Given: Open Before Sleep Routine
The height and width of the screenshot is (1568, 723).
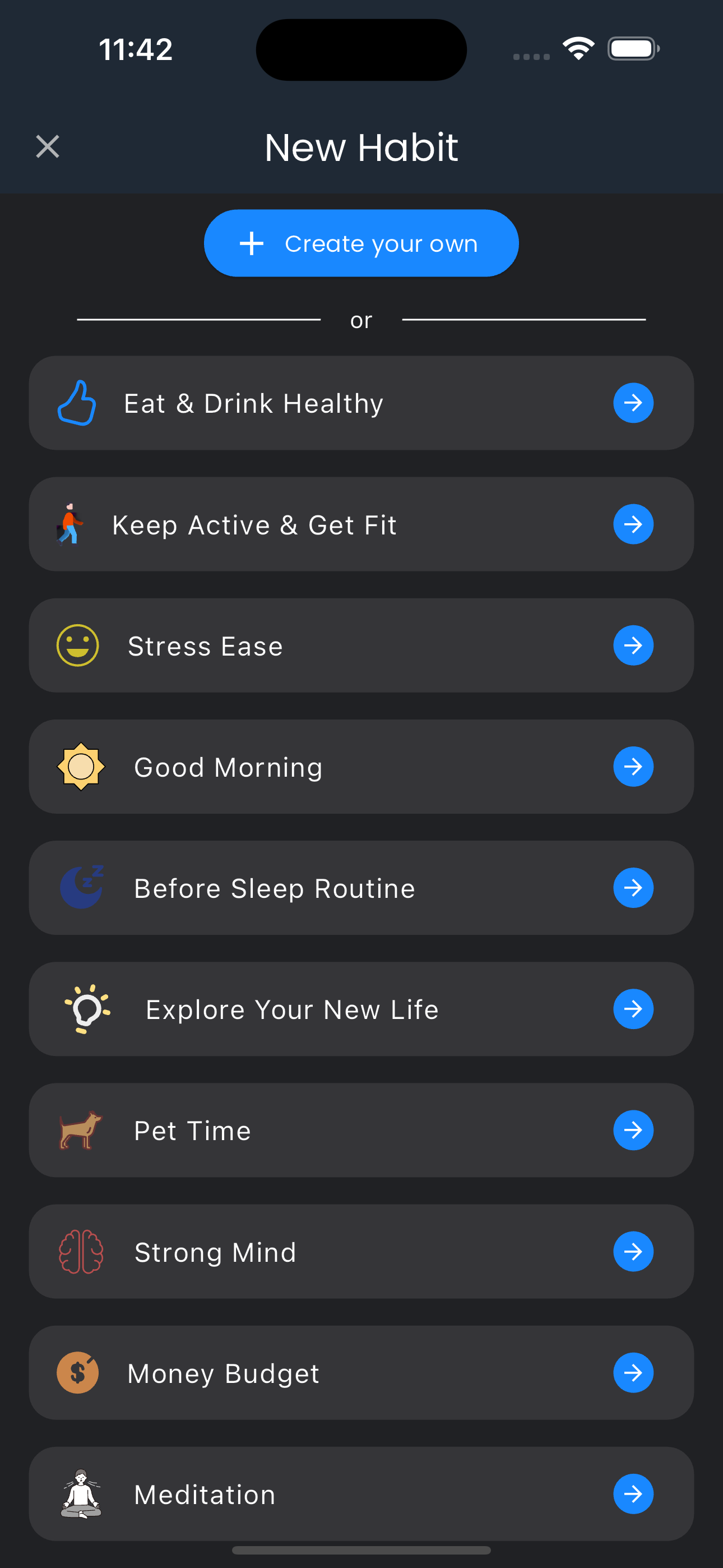Looking at the screenshot, I should [361, 888].
